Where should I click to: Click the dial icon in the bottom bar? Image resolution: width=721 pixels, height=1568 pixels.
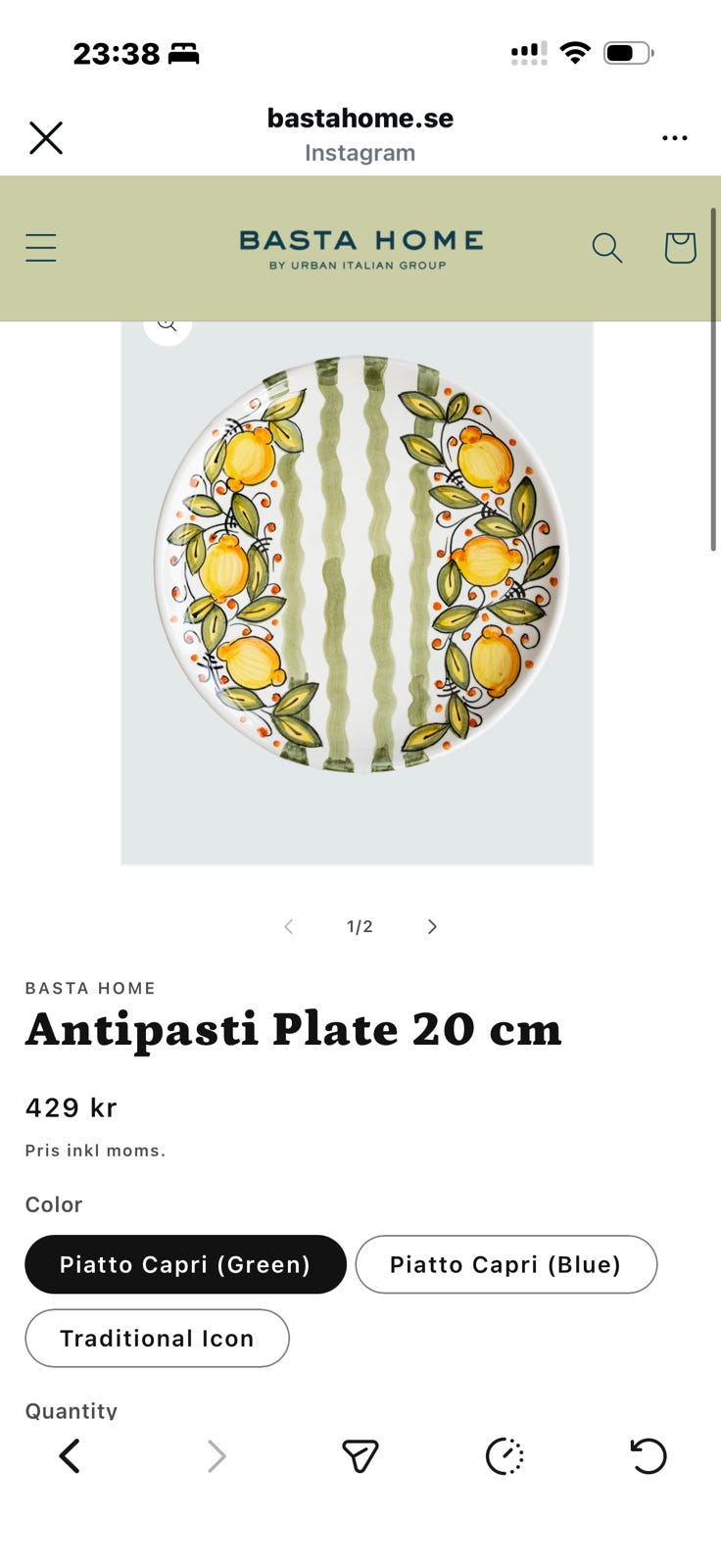pos(505,1456)
